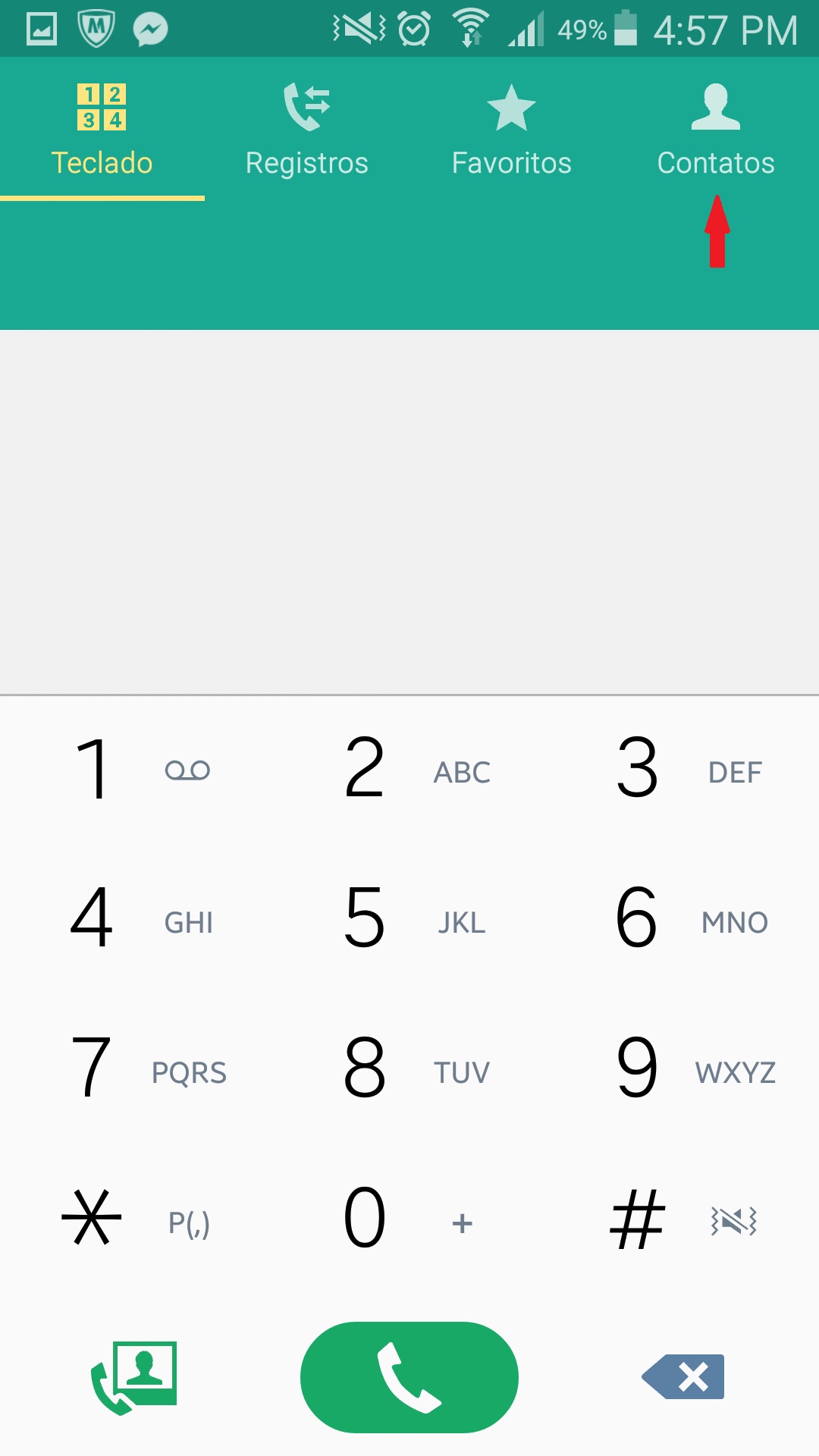
Task: Go to the Contatos tab
Action: [716, 130]
